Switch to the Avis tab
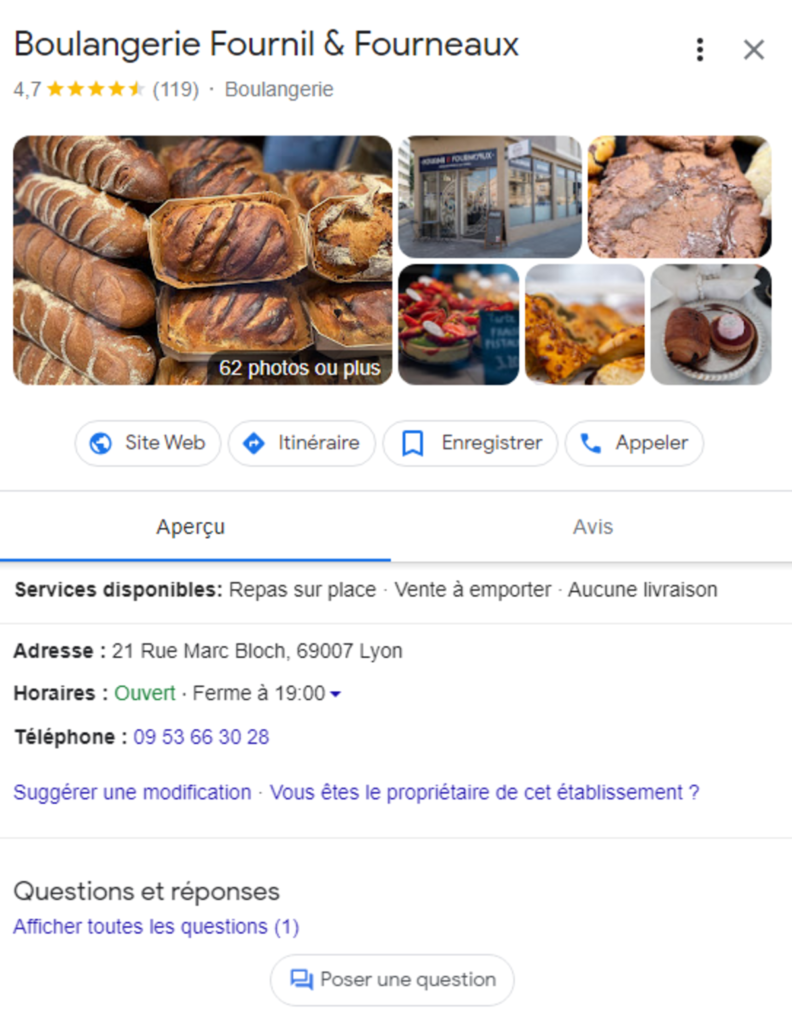Screen dimensions: 792x1024 click(x=593, y=527)
